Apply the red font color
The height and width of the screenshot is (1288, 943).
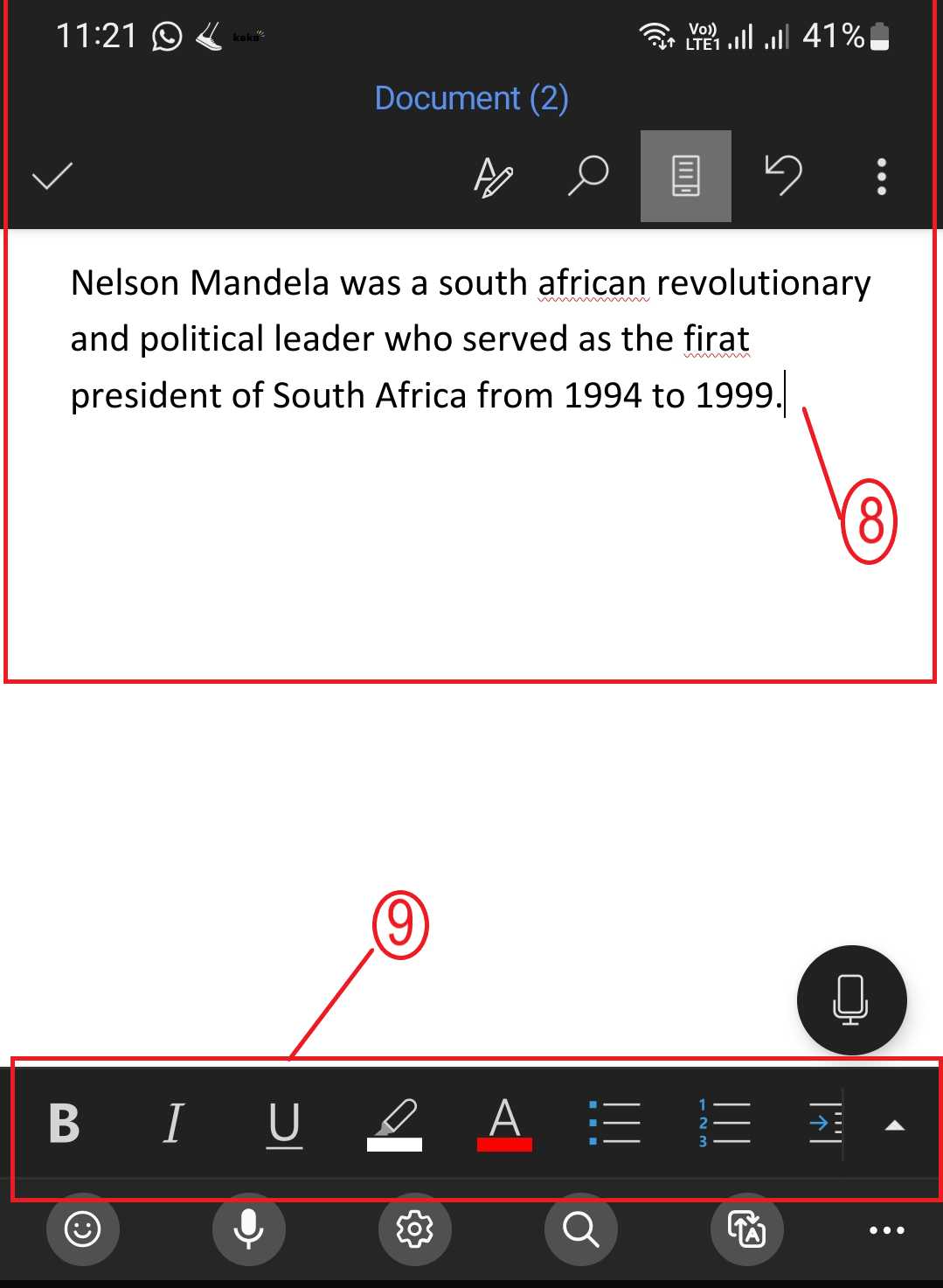504,1124
